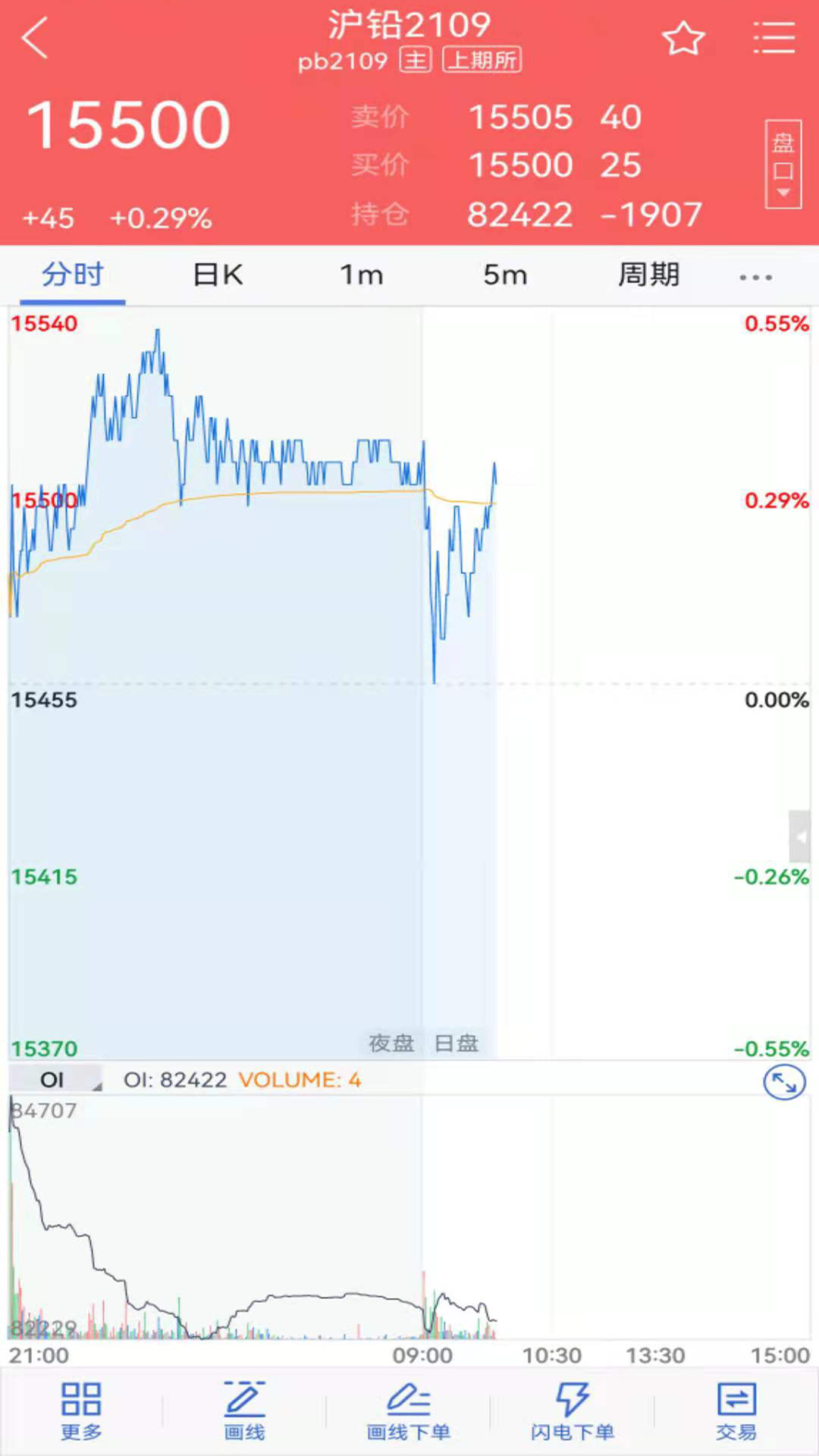The image size is (819, 1456).
Task: Open the side panel arrow on the chart
Action: 800,836
